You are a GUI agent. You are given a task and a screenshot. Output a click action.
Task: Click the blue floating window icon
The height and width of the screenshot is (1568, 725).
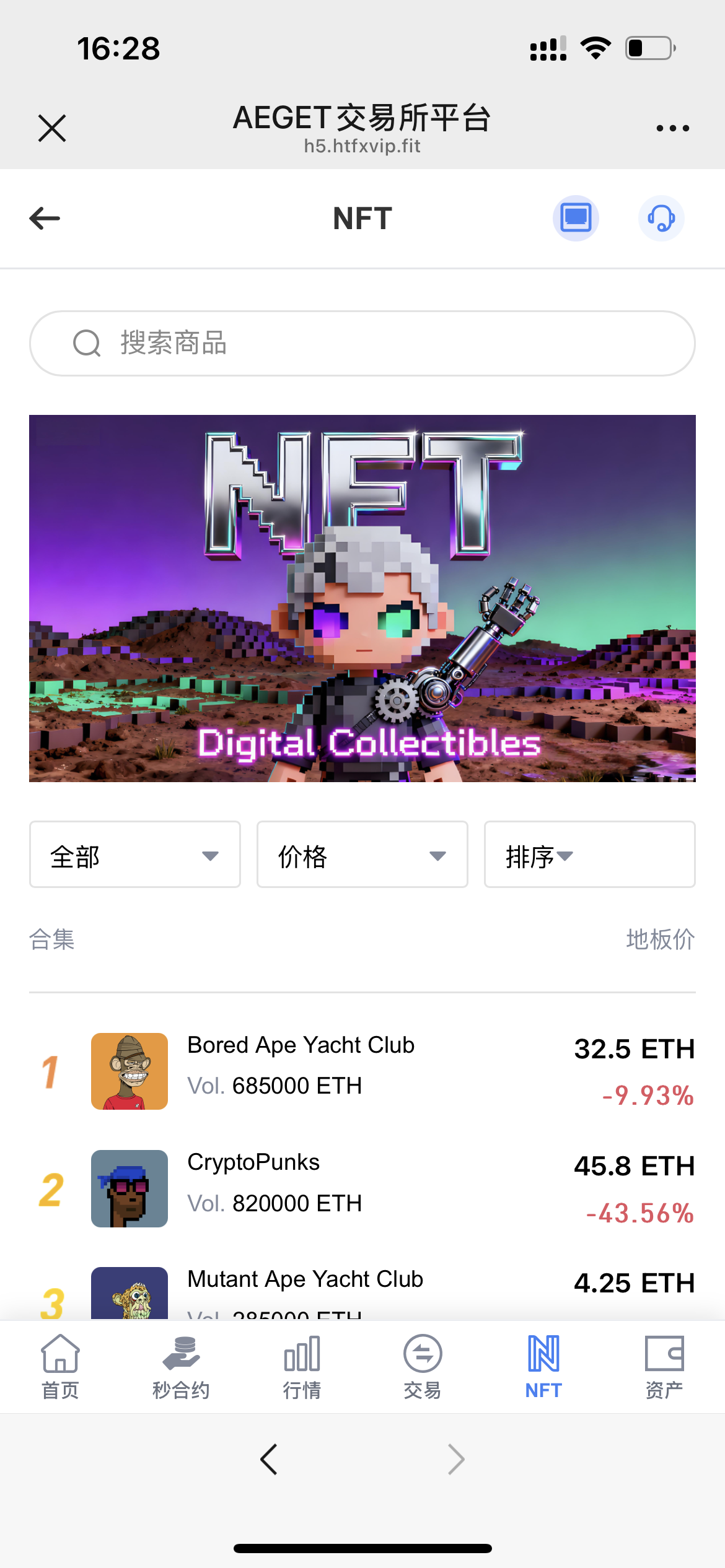click(x=575, y=218)
